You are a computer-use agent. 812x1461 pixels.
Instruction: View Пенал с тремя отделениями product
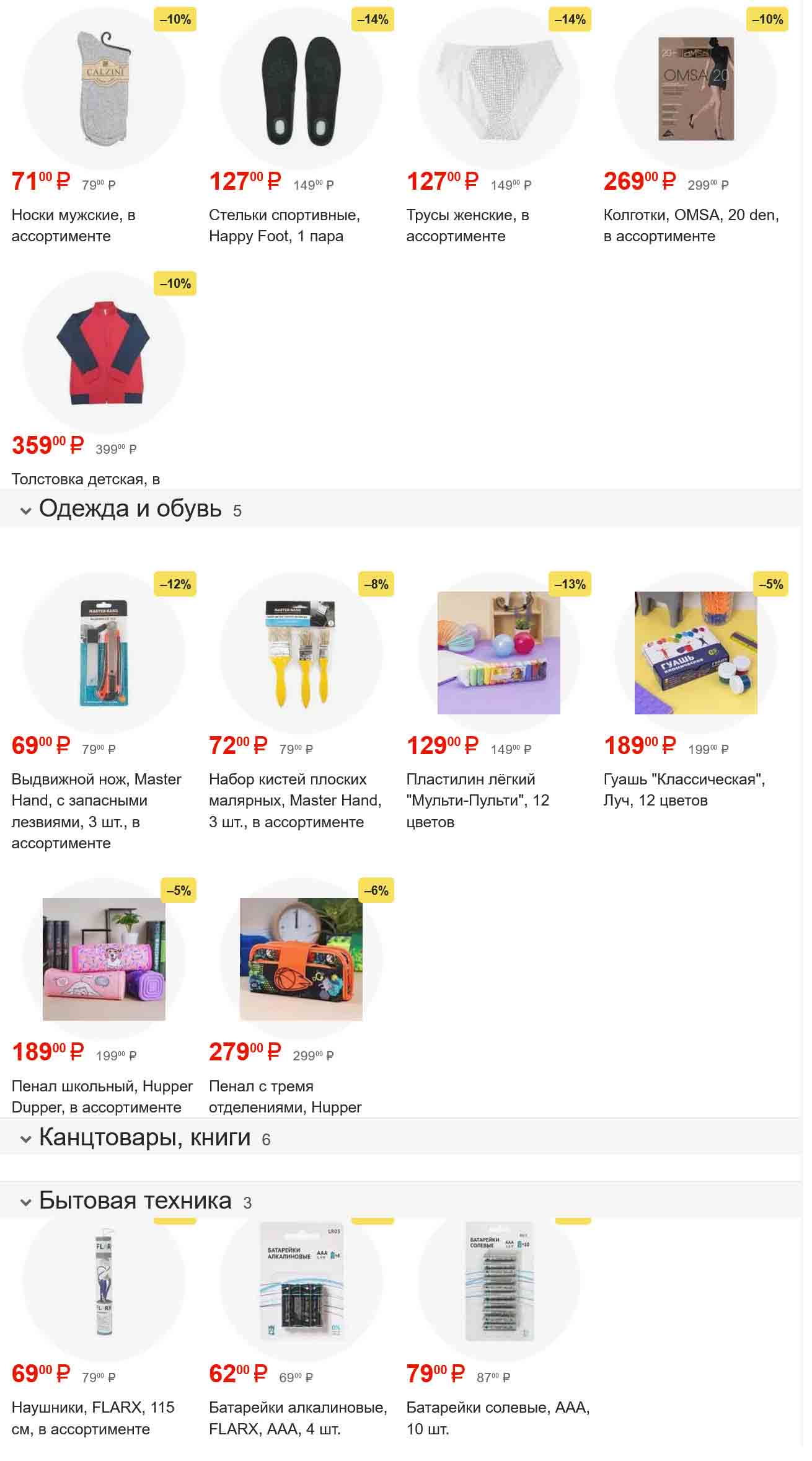coord(301,959)
